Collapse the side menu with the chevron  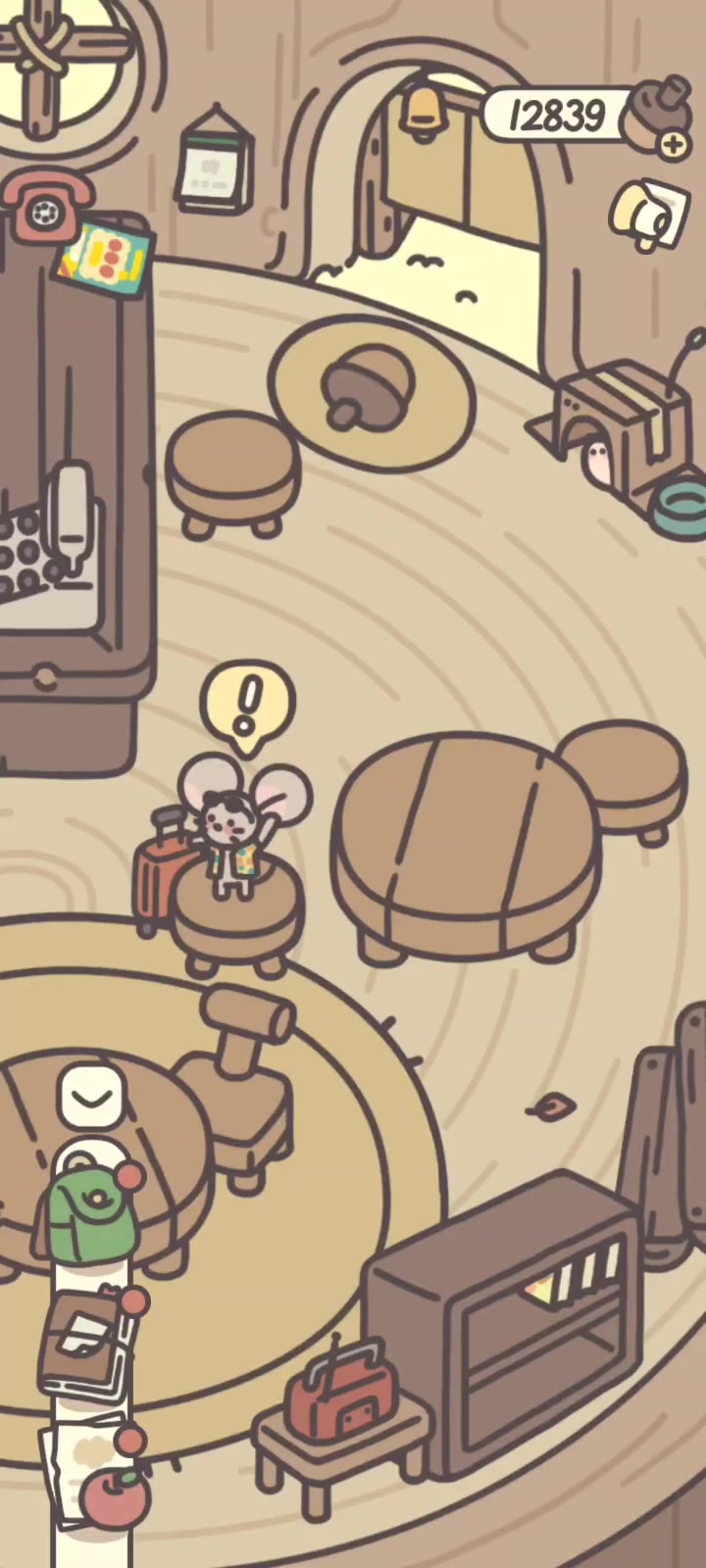(x=91, y=1097)
